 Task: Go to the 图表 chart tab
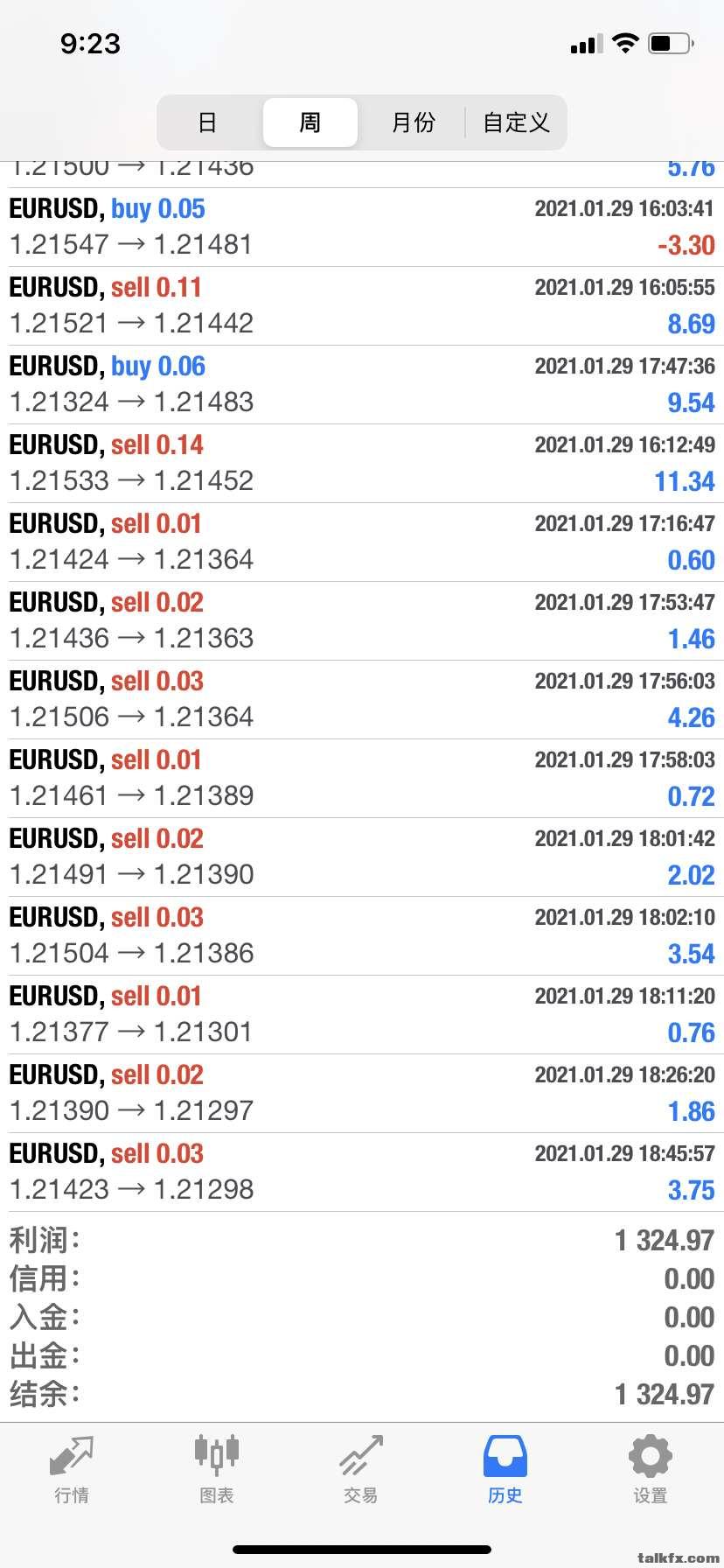click(216, 1470)
